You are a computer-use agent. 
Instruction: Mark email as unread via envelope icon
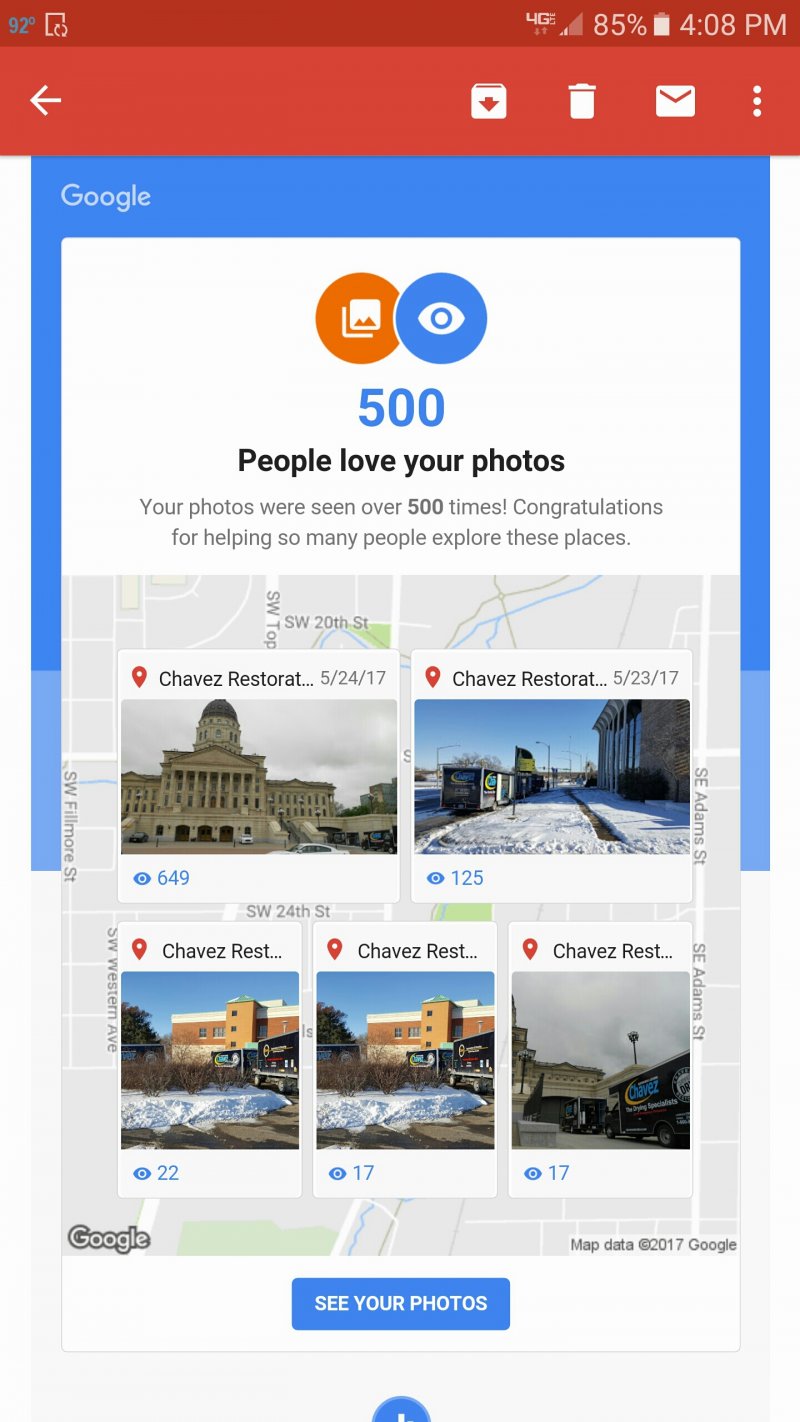tap(675, 100)
